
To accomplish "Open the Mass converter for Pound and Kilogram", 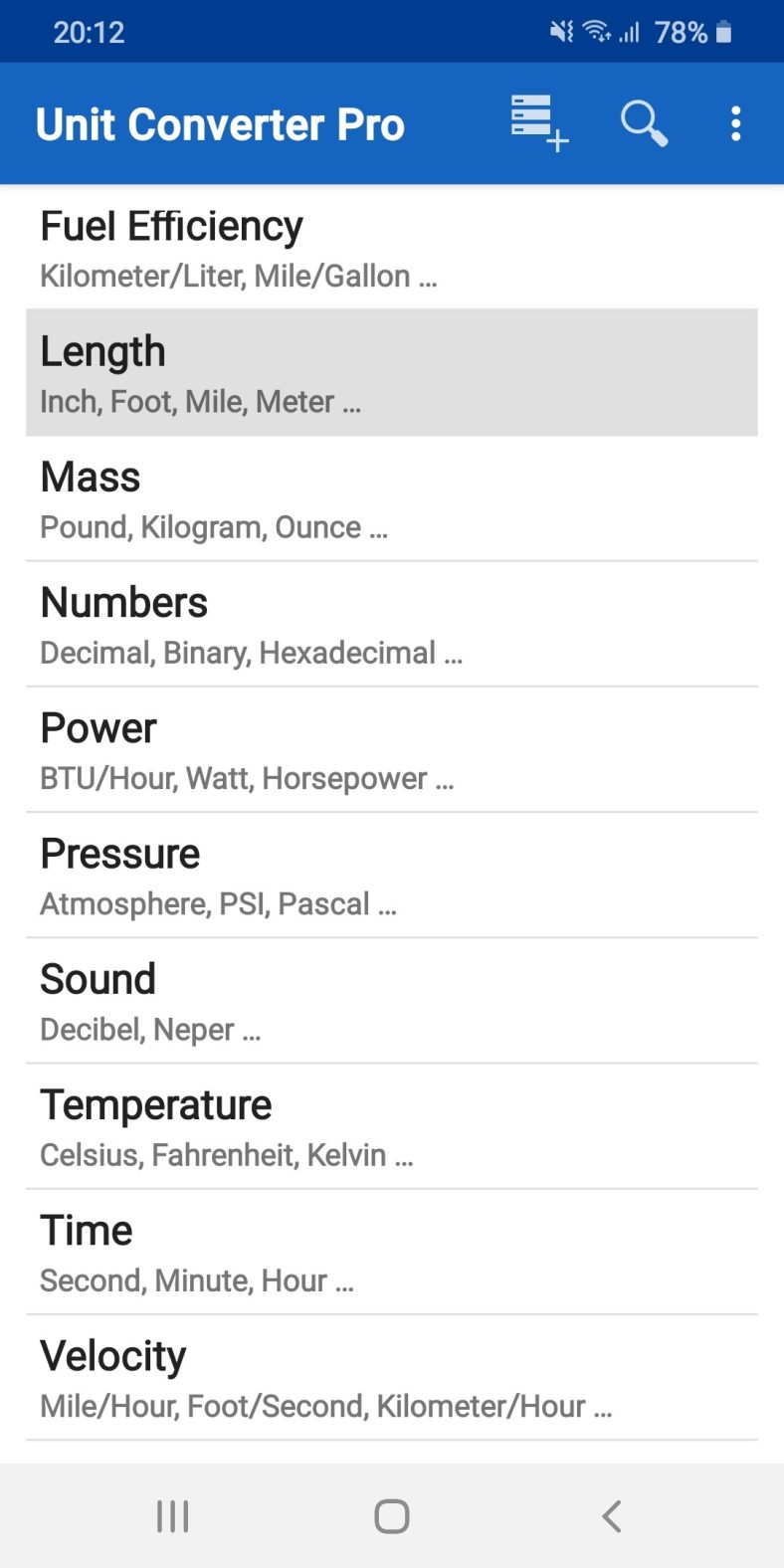I will [392, 497].
